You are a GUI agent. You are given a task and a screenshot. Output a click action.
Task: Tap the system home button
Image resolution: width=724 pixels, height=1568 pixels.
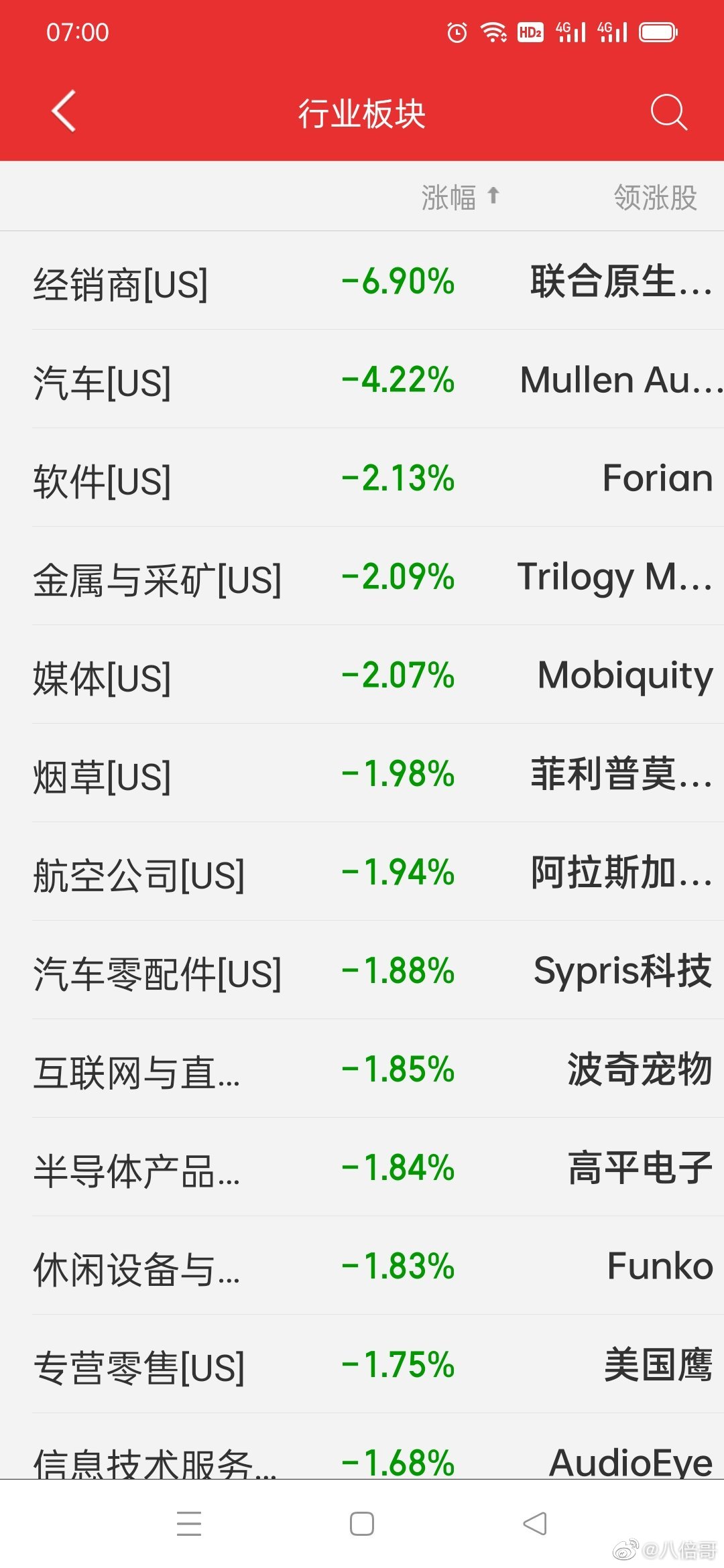coord(362,1523)
